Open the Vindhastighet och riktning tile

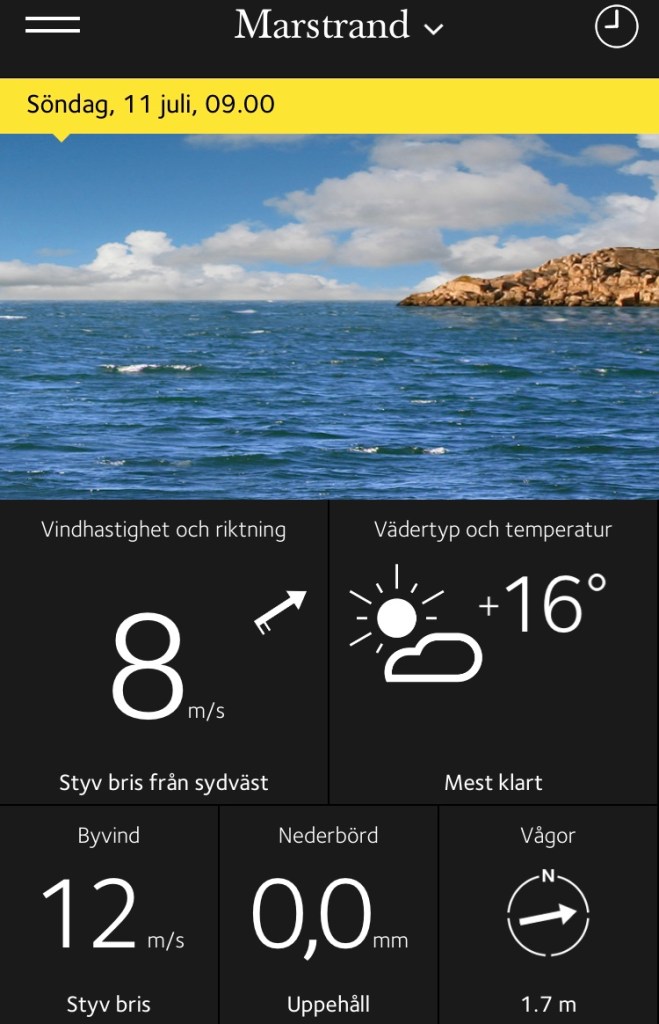pyautogui.click(x=164, y=652)
